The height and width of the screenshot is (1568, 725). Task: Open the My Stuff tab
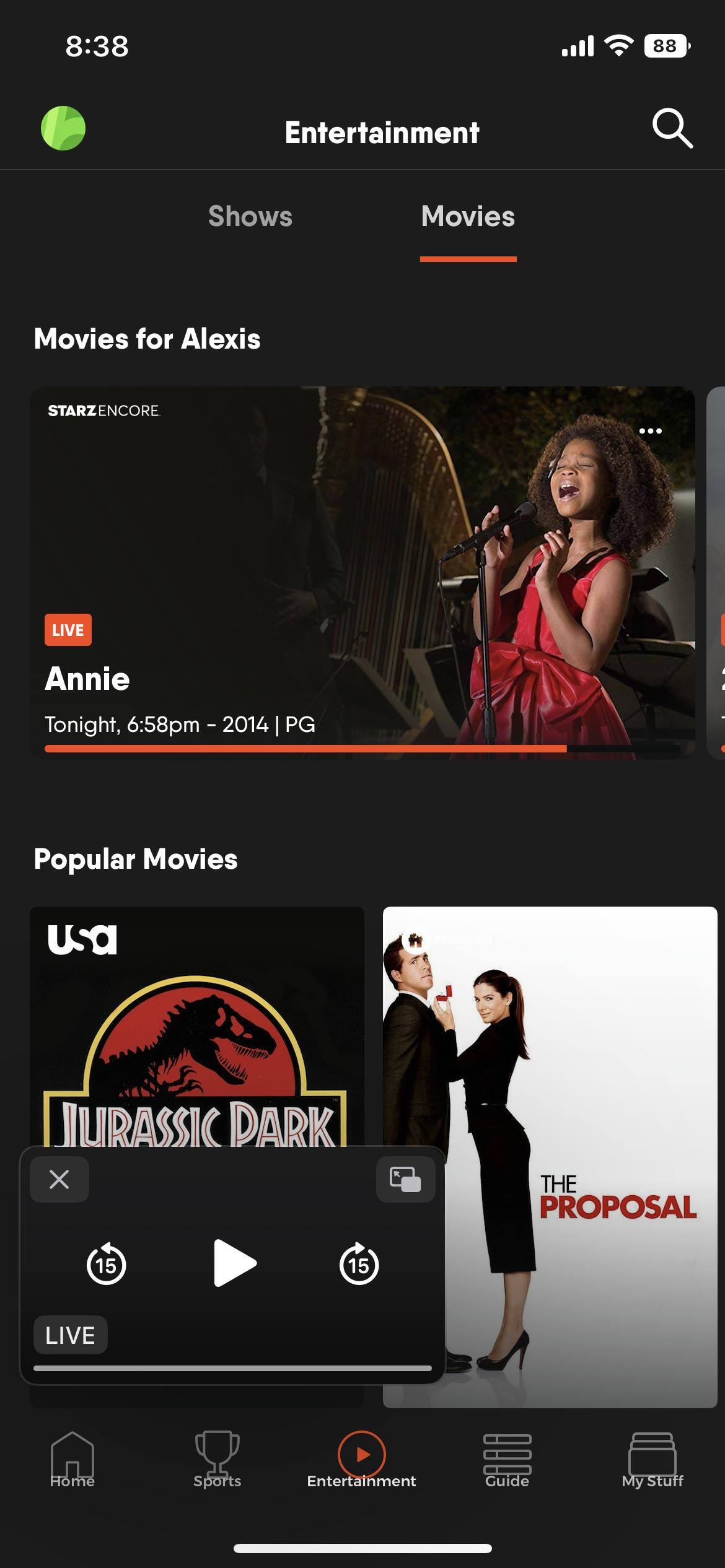click(x=652, y=1460)
